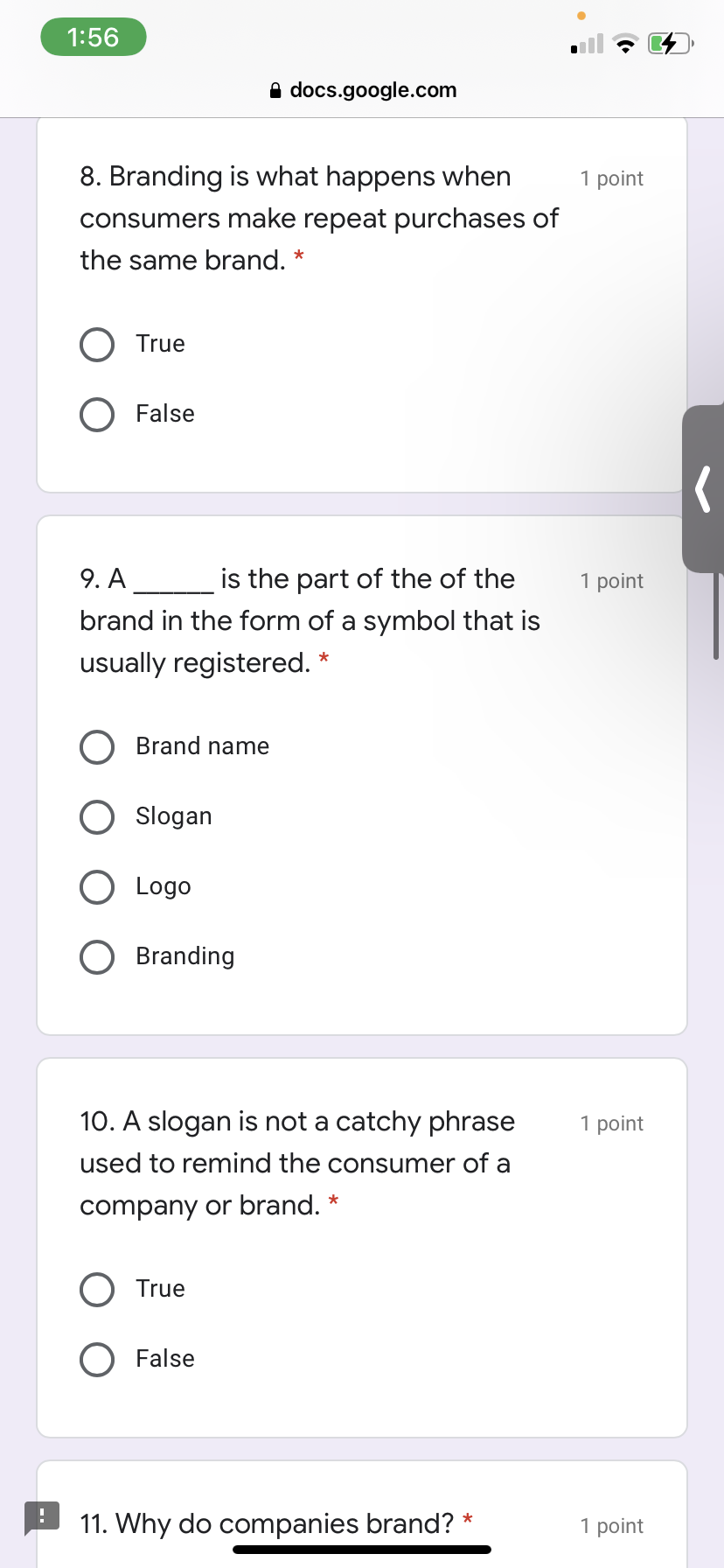Image resolution: width=724 pixels, height=1568 pixels.
Task: Tap the Wi-Fi status icon
Action: point(625,43)
